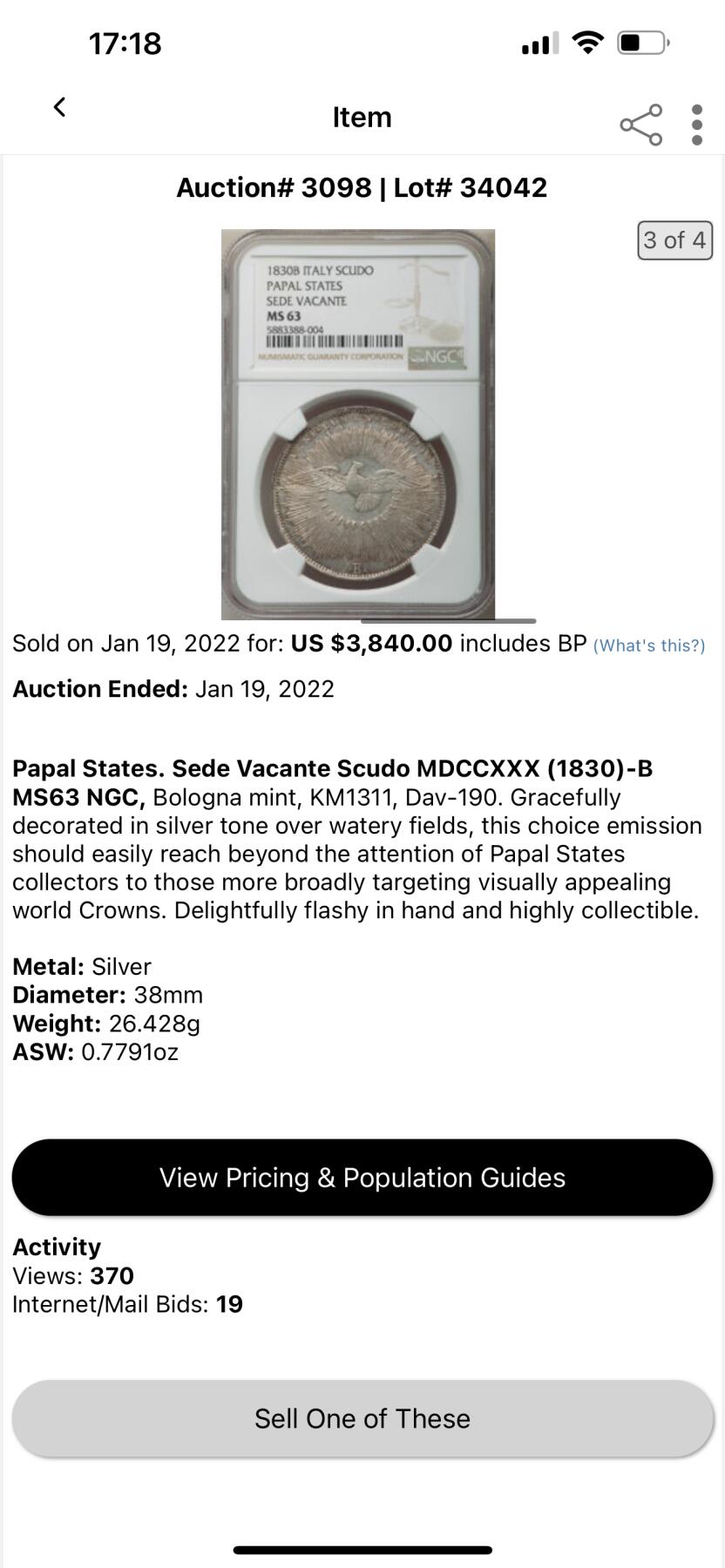The width and height of the screenshot is (725, 1568).
Task: View Pricing & Population Guides
Action: pos(362,1177)
